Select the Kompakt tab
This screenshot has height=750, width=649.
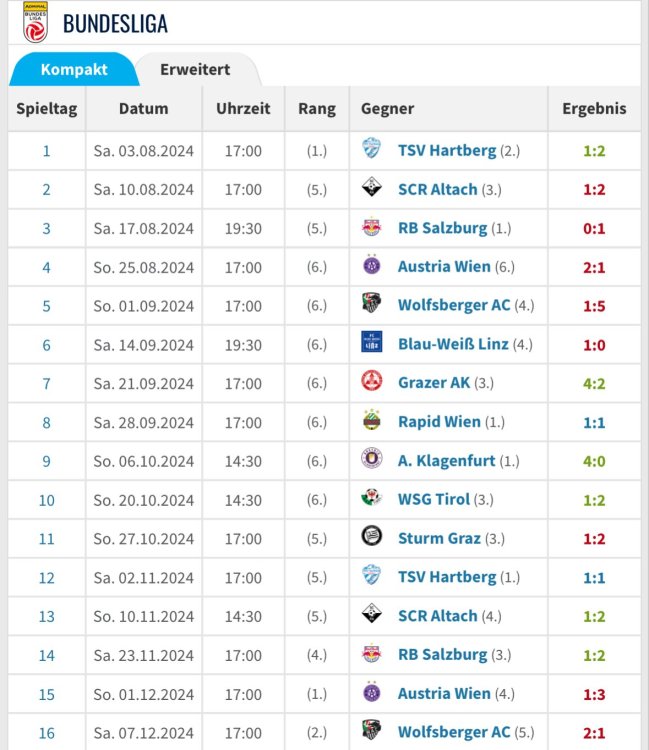coord(74,70)
